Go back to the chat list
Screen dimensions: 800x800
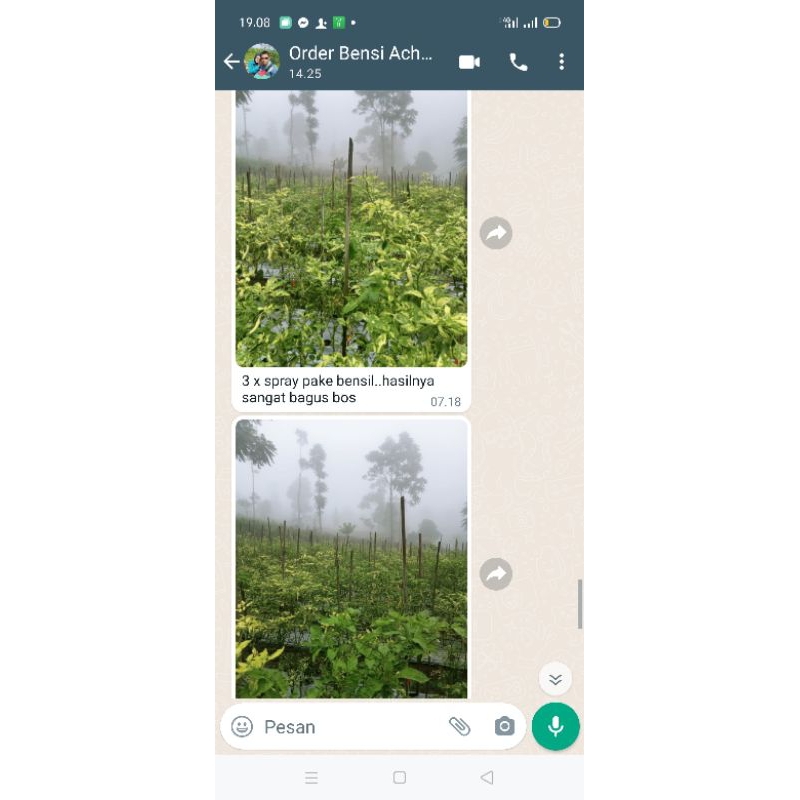coord(231,62)
